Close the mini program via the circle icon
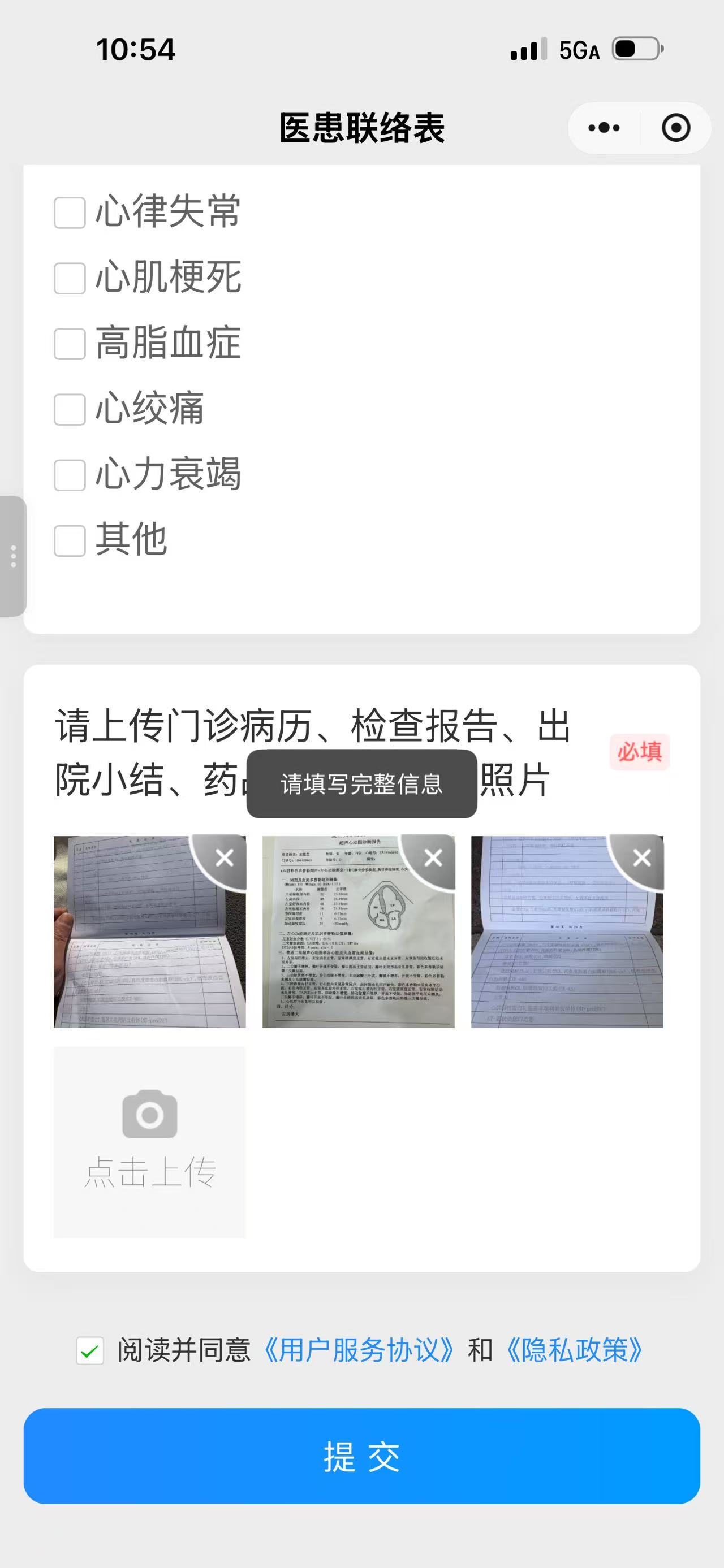The image size is (724, 1568). click(x=675, y=128)
